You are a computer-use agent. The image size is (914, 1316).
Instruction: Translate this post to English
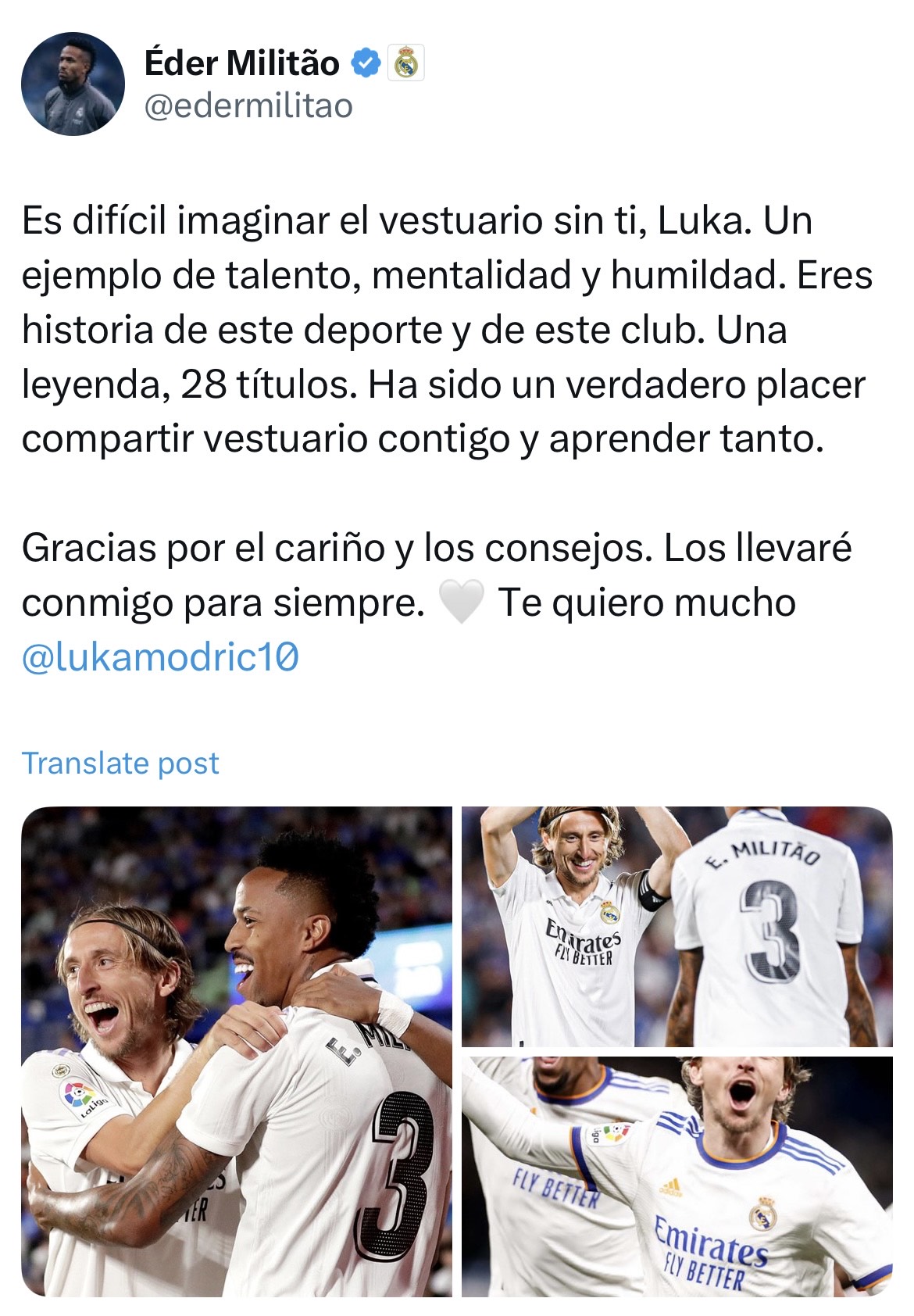(x=120, y=763)
